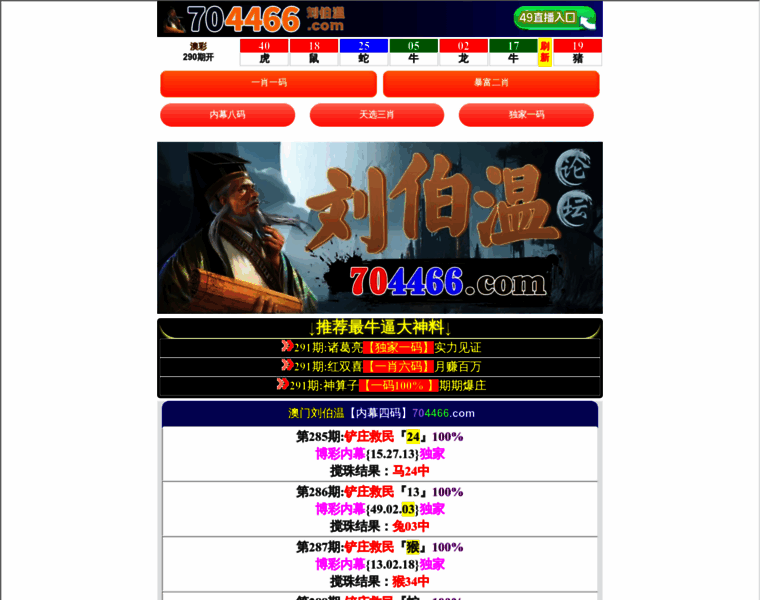This screenshot has width=760, height=600.
Task: Select the 内幕八码 button
Action: click(x=227, y=115)
